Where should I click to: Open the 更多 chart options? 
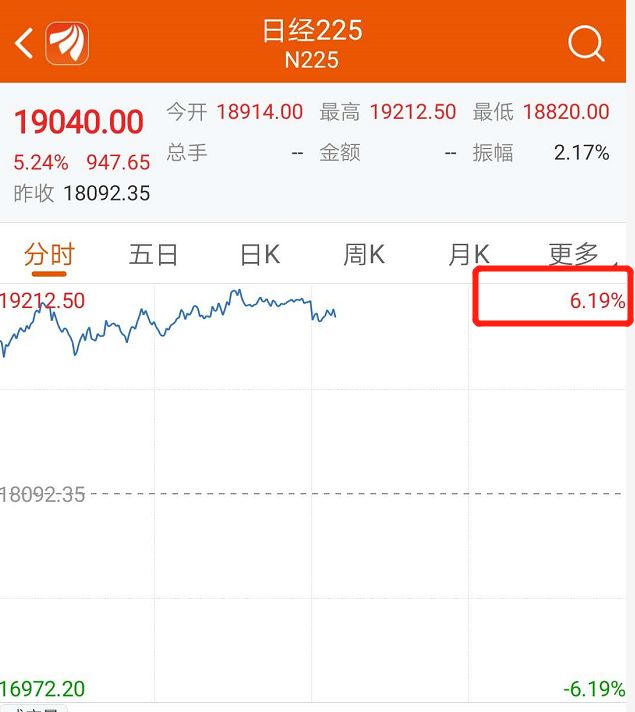point(573,255)
